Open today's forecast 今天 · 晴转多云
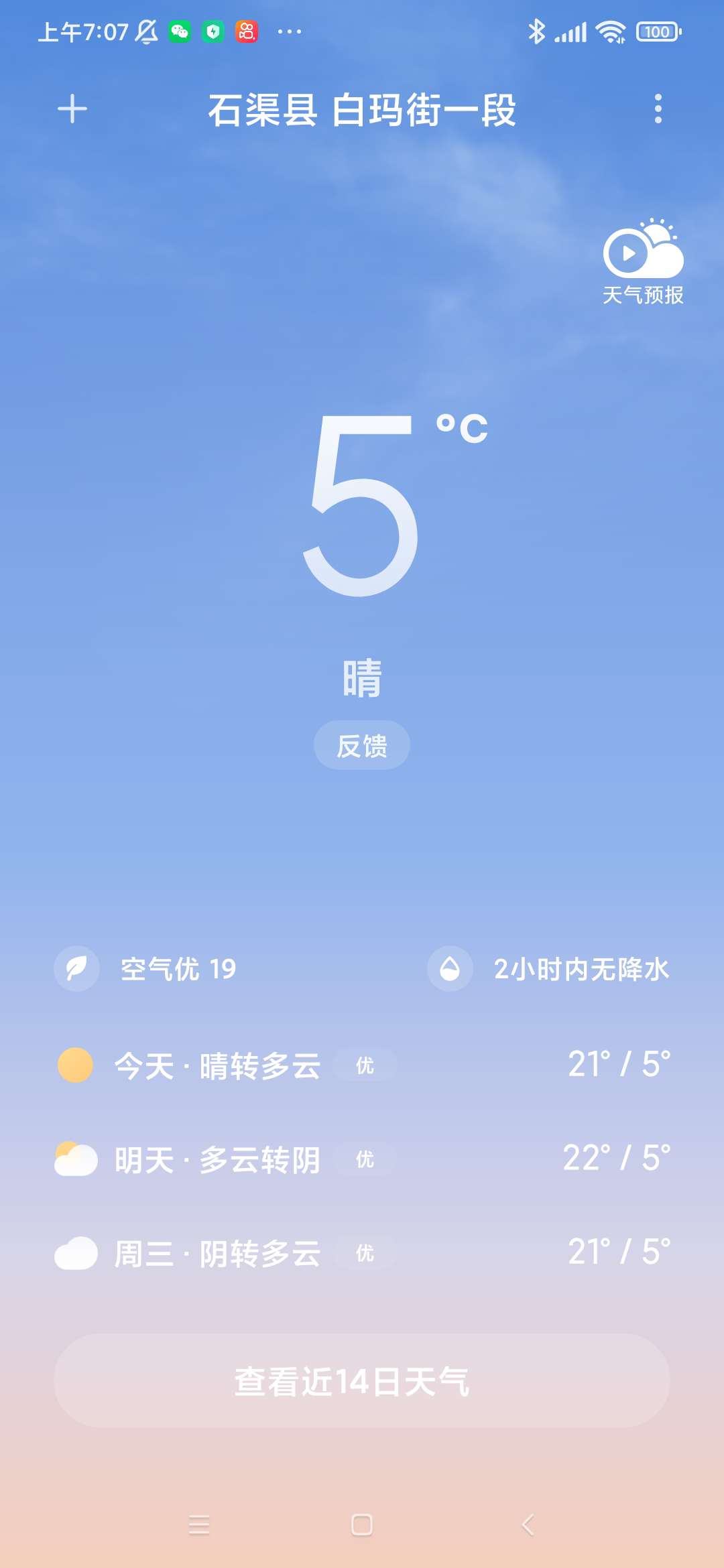The width and height of the screenshot is (724, 1568). (362, 1065)
